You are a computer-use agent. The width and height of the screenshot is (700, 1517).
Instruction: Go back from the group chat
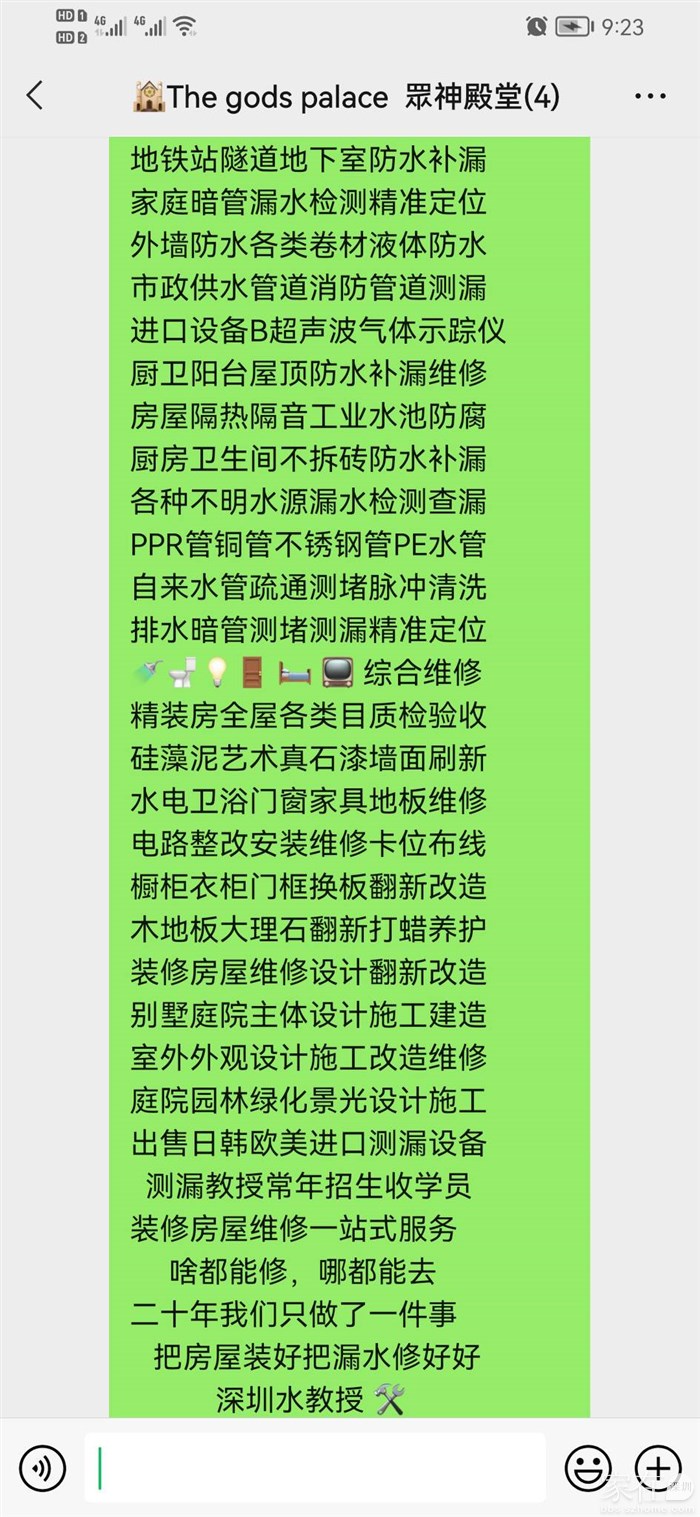pos(35,96)
